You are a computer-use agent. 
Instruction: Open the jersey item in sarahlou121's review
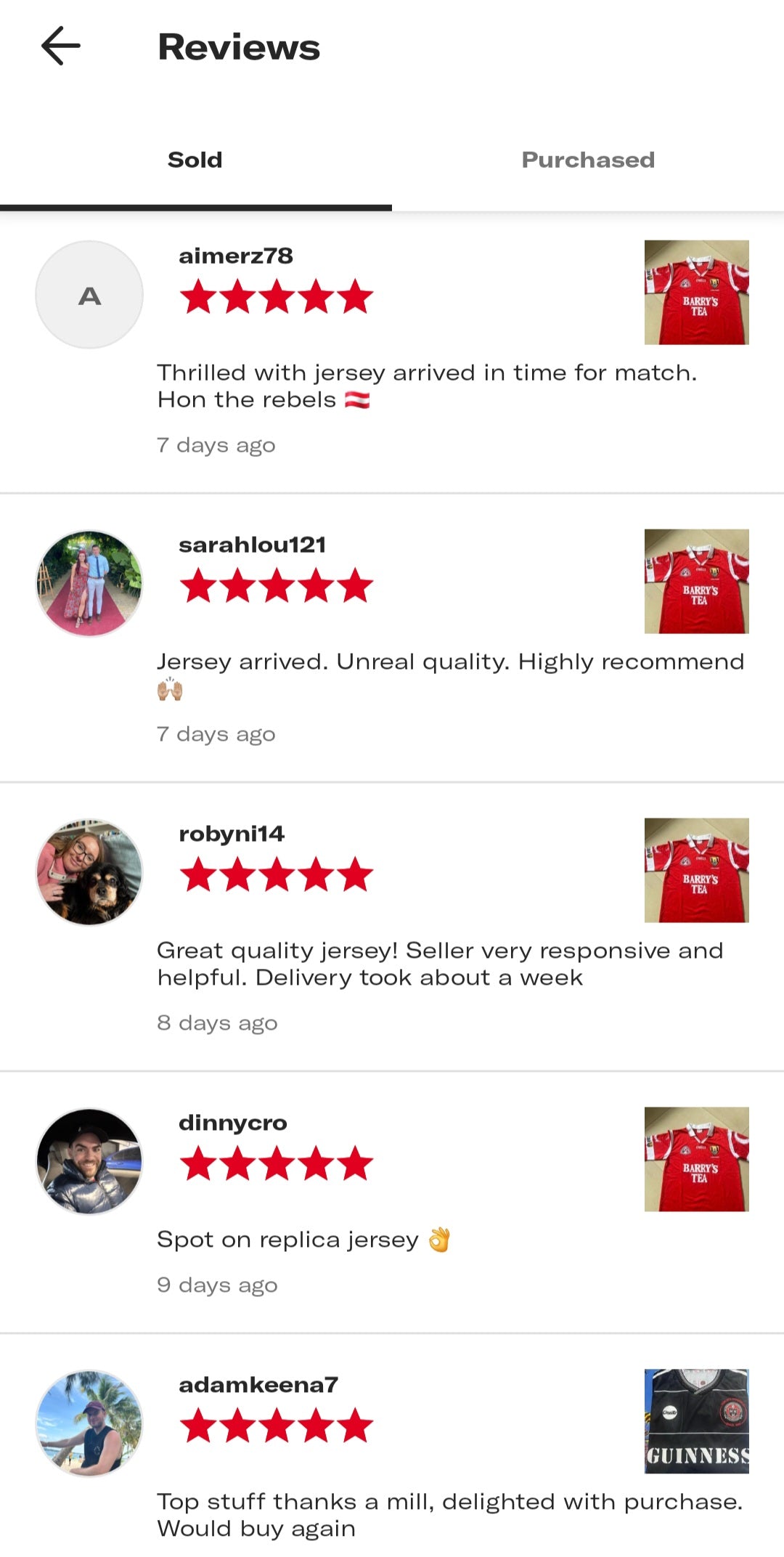point(696,581)
